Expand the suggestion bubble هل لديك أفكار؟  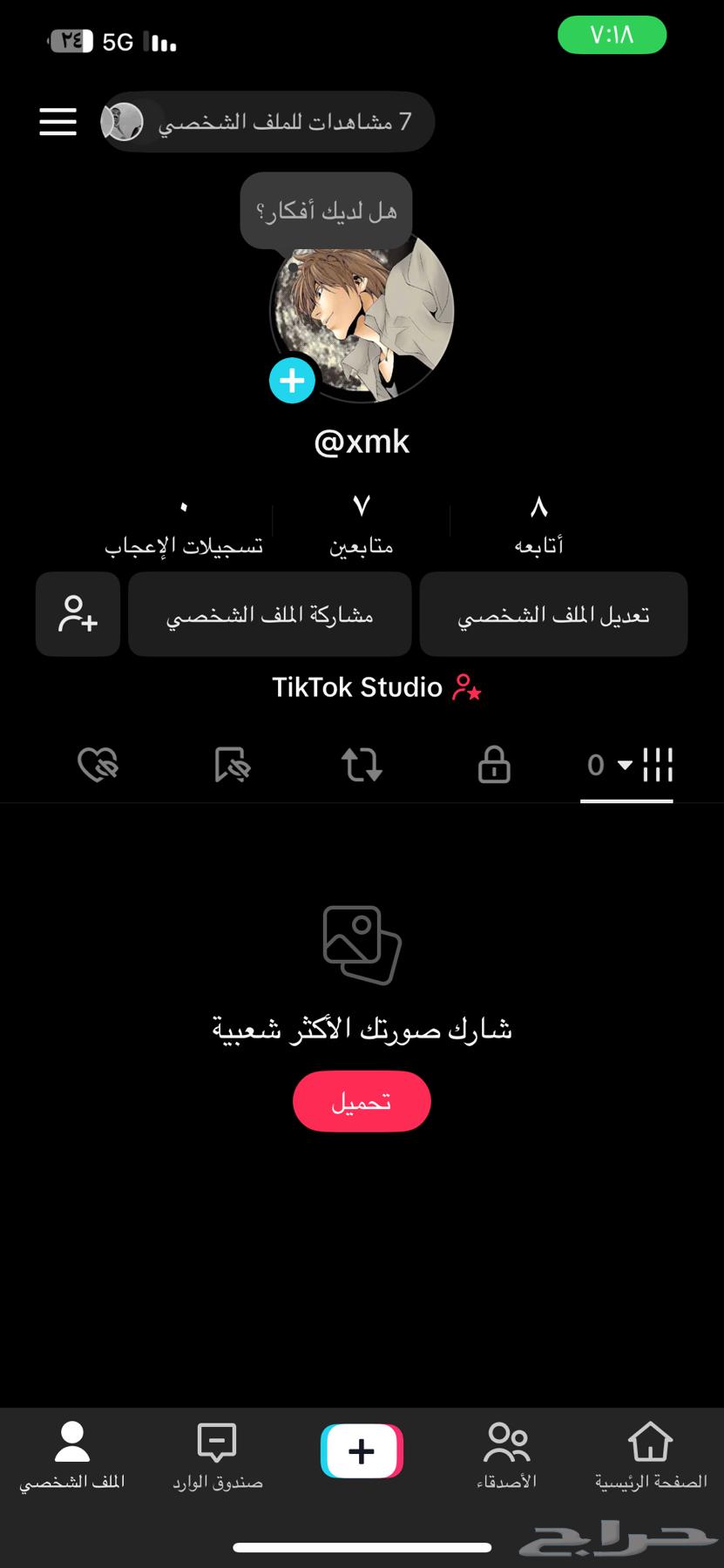tap(326, 209)
